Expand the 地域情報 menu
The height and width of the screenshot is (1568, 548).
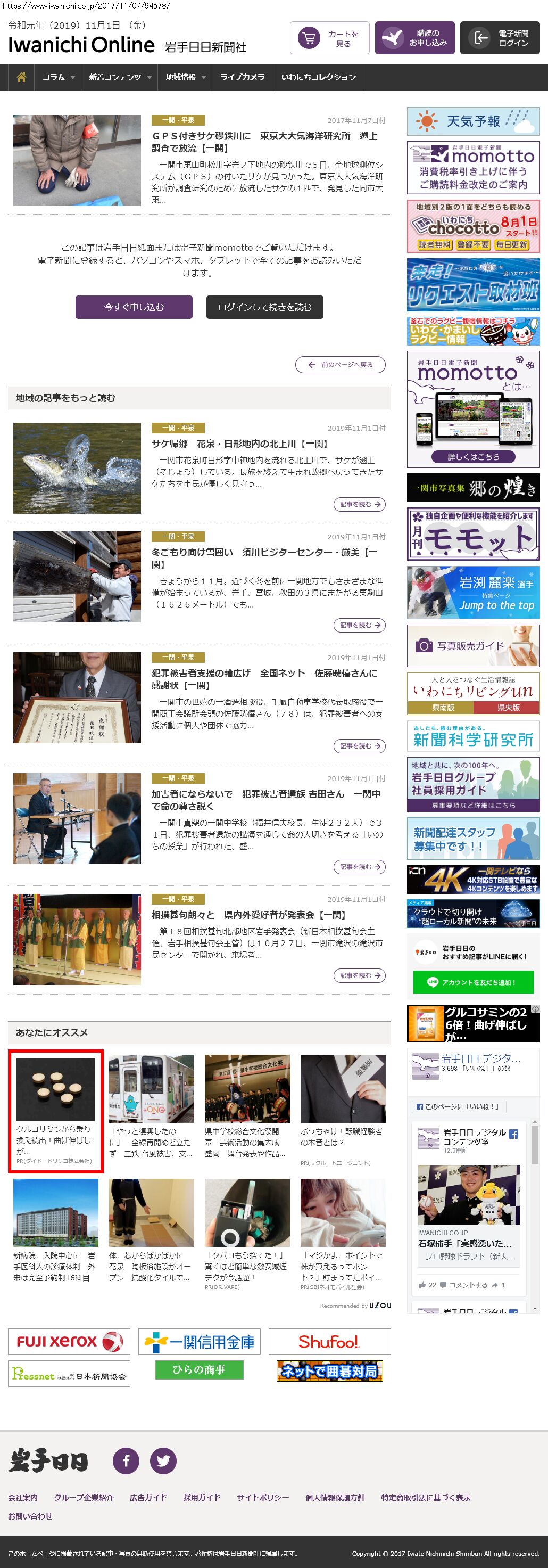[x=186, y=77]
